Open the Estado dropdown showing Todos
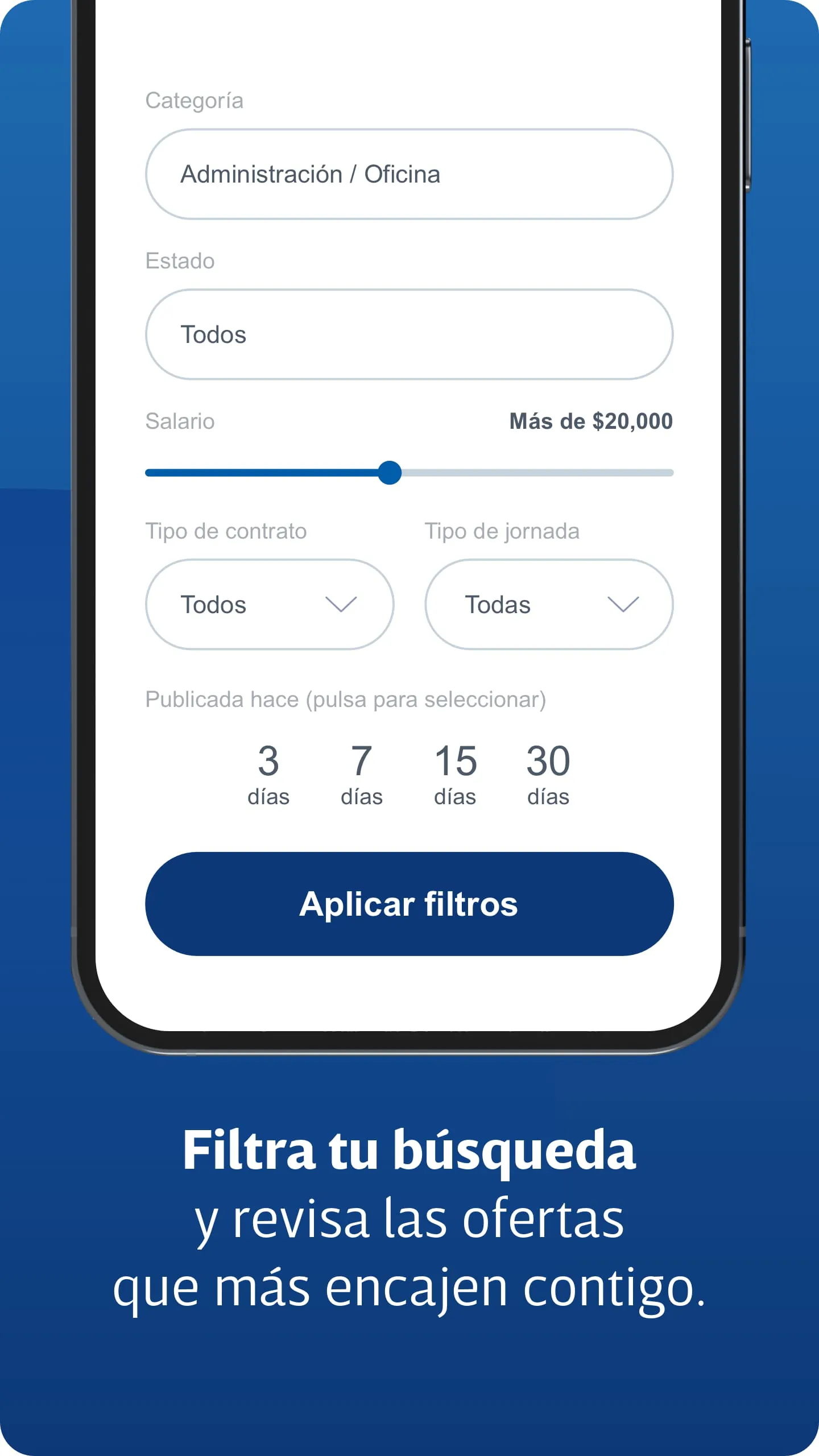The height and width of the screenshot is (1456, 819). pos(408,334)
